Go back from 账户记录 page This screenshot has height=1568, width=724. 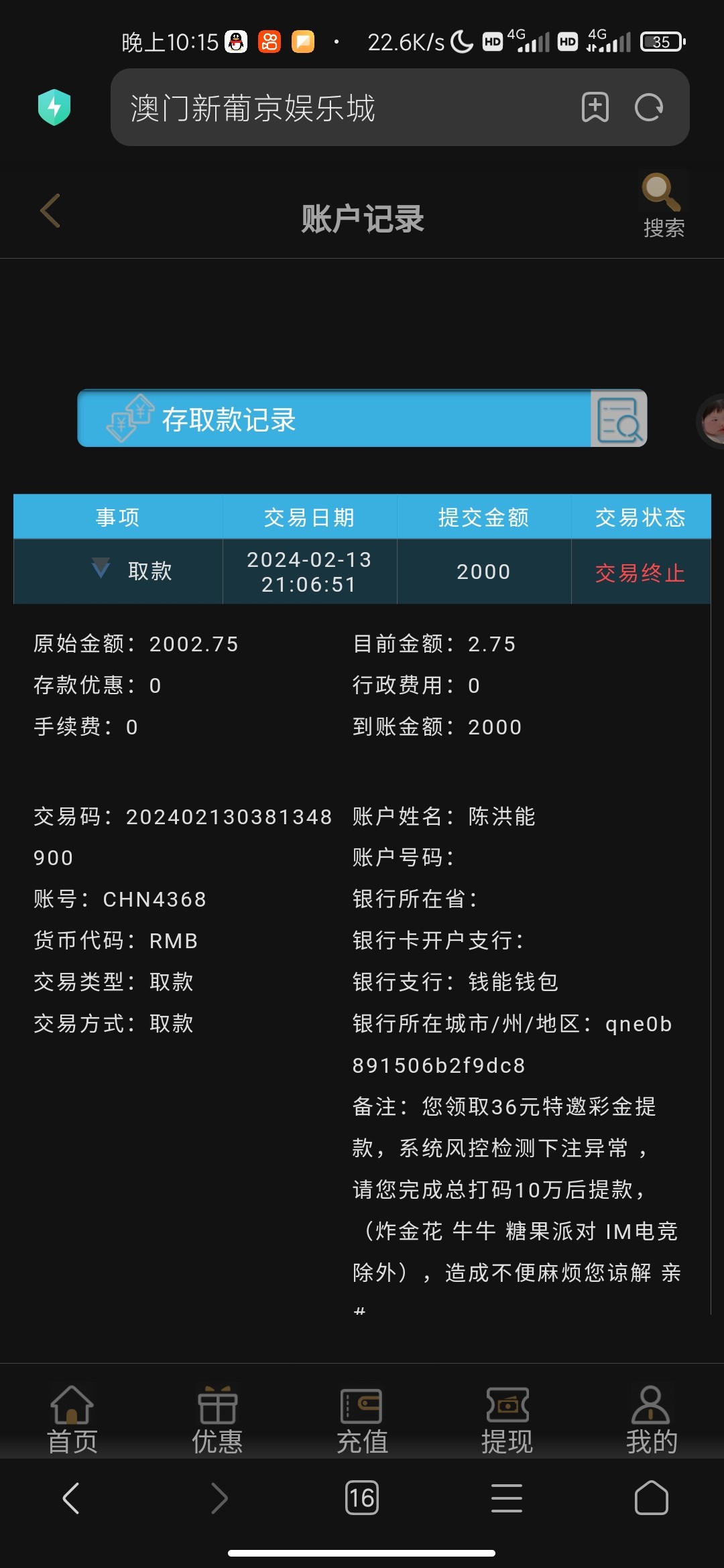tap(51, 211)
